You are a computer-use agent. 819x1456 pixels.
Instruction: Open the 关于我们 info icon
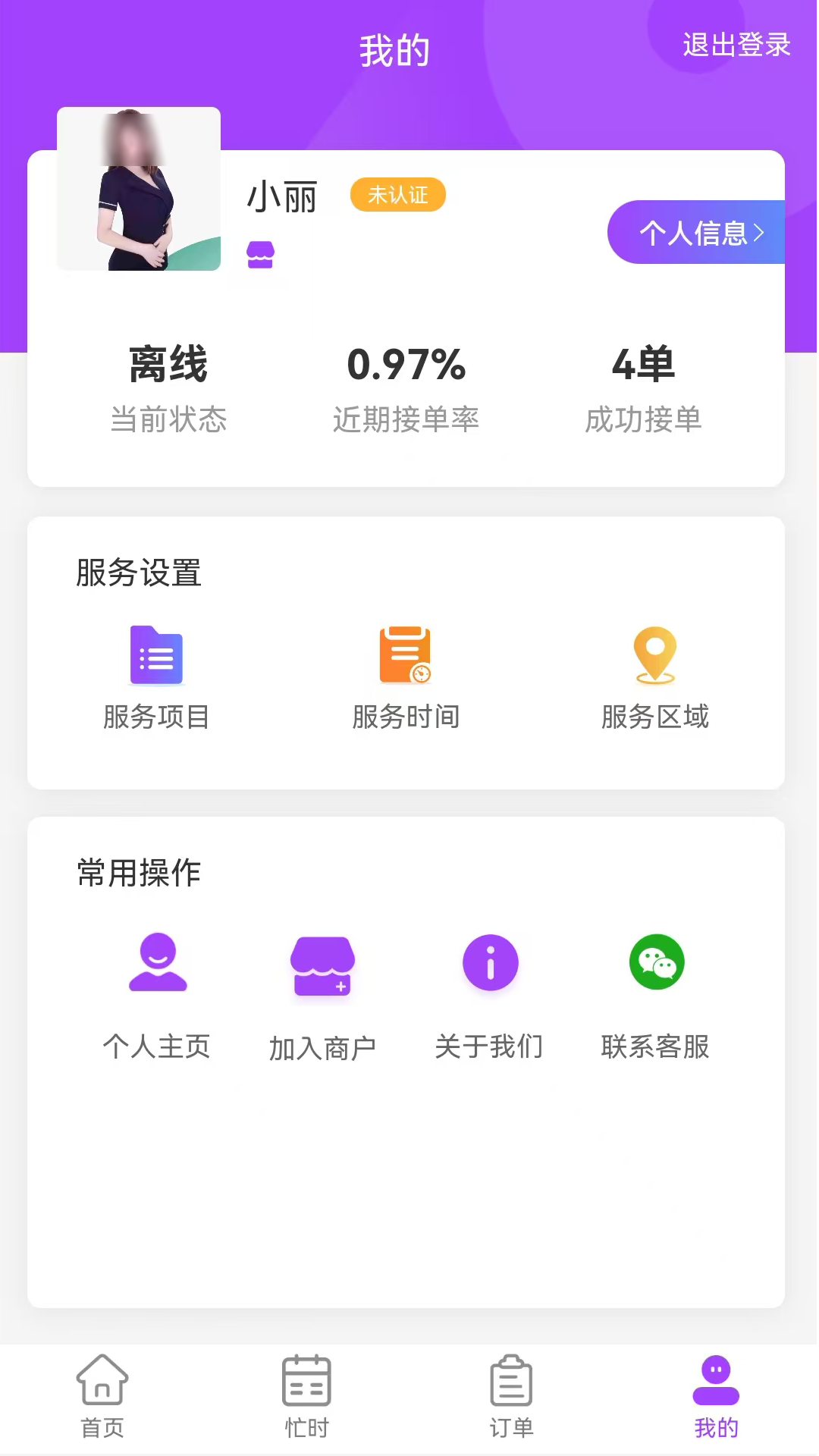point(490,962)
